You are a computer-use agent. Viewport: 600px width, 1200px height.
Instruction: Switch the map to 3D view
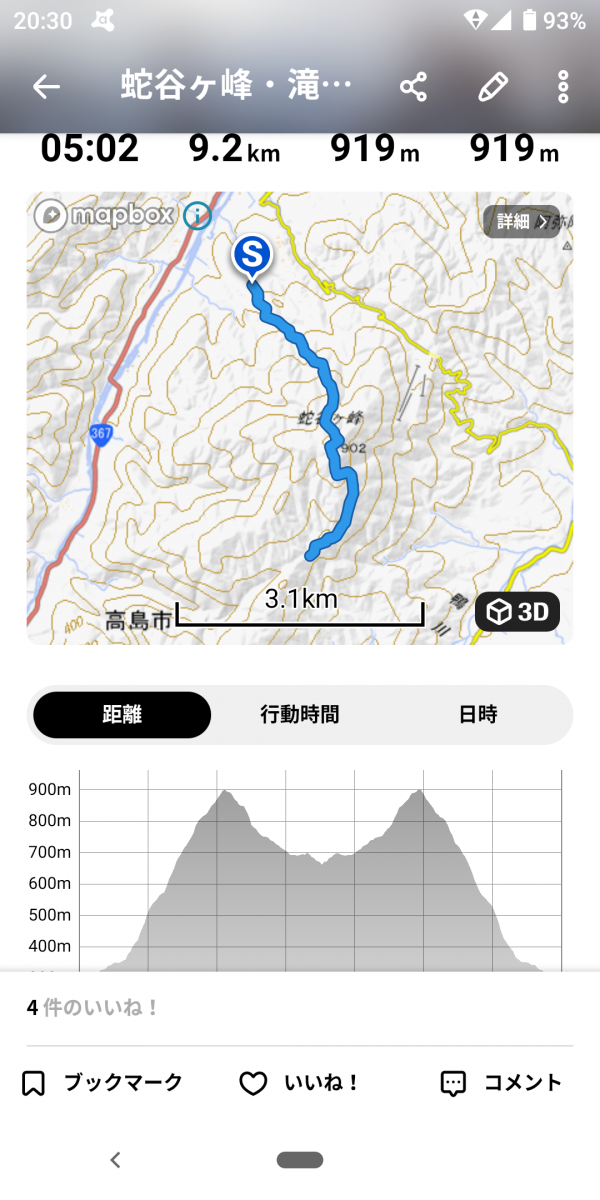point(517,611)
